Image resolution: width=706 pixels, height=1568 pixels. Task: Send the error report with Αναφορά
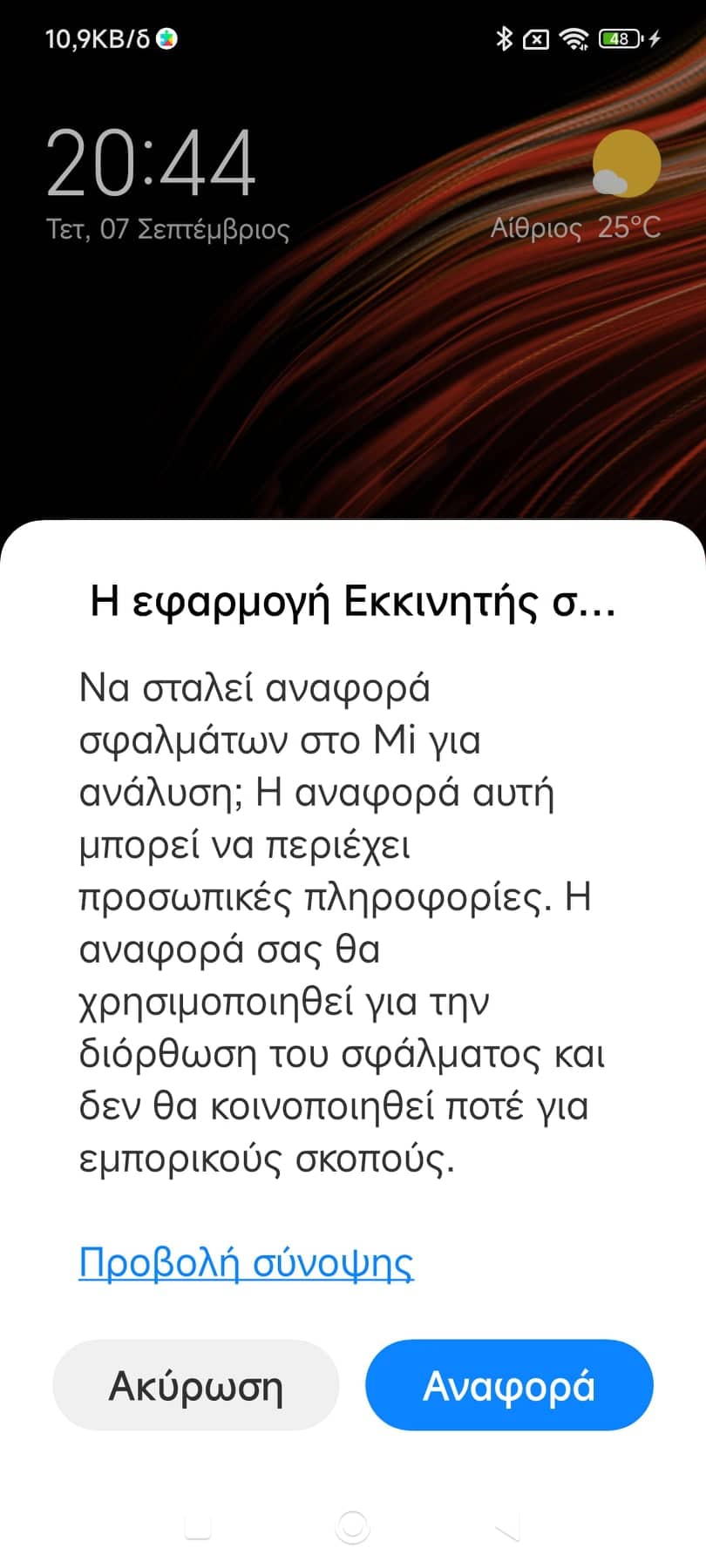tap(509, 1386)
